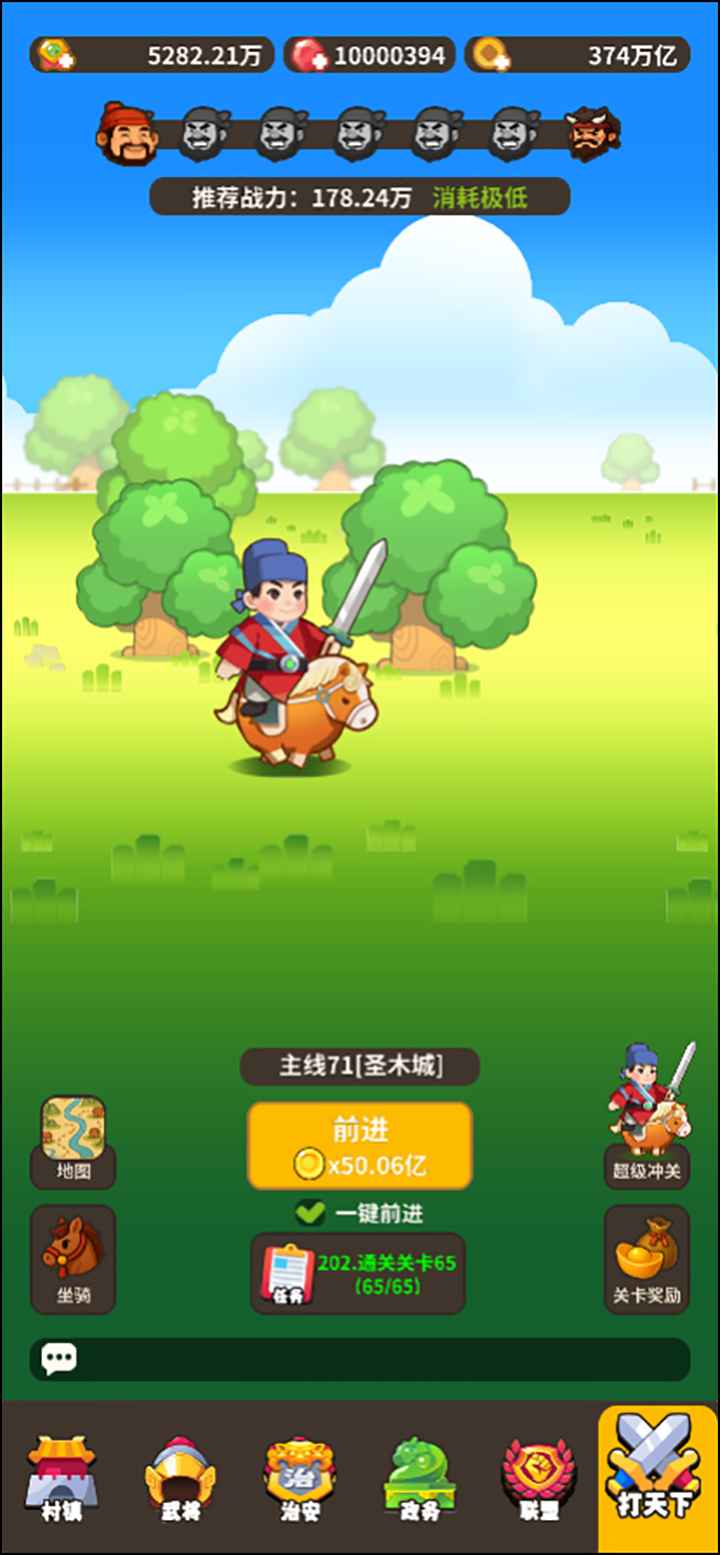Open the chat message bar
The width and height of the screenshot is (720, 1555).
coord(359,1359)
